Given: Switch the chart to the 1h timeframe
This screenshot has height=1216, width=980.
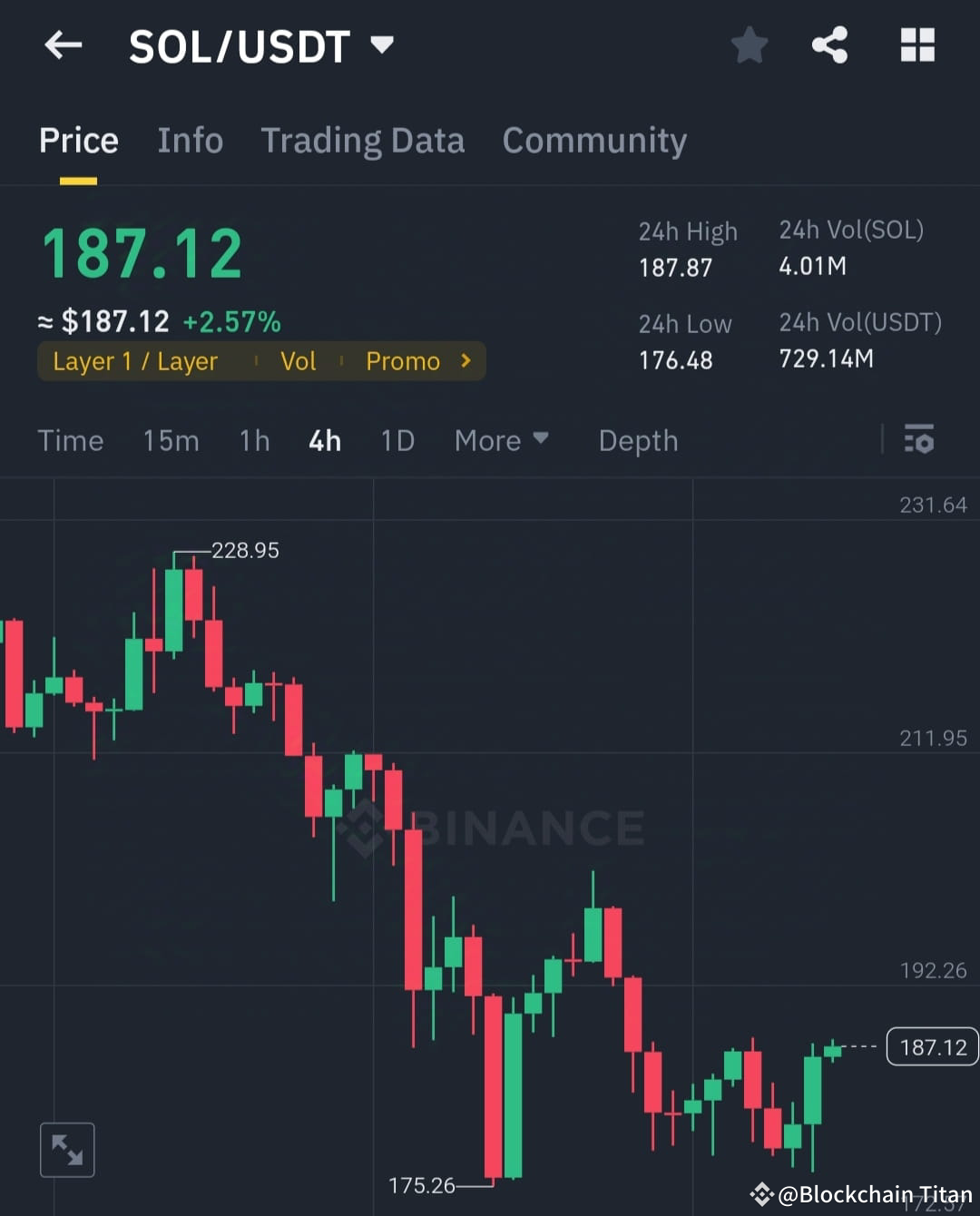Looking at the screenshot, I should 254,440.
